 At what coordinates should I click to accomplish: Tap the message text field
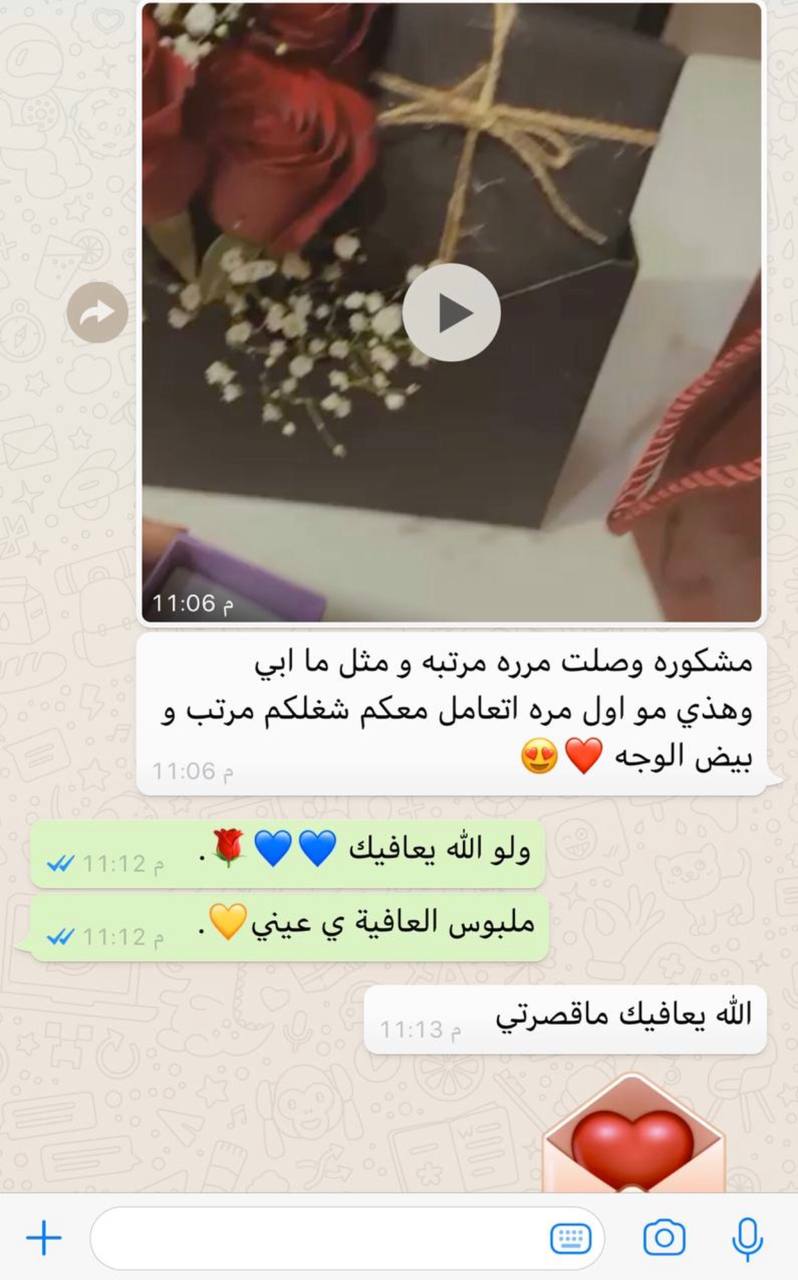320,1239
